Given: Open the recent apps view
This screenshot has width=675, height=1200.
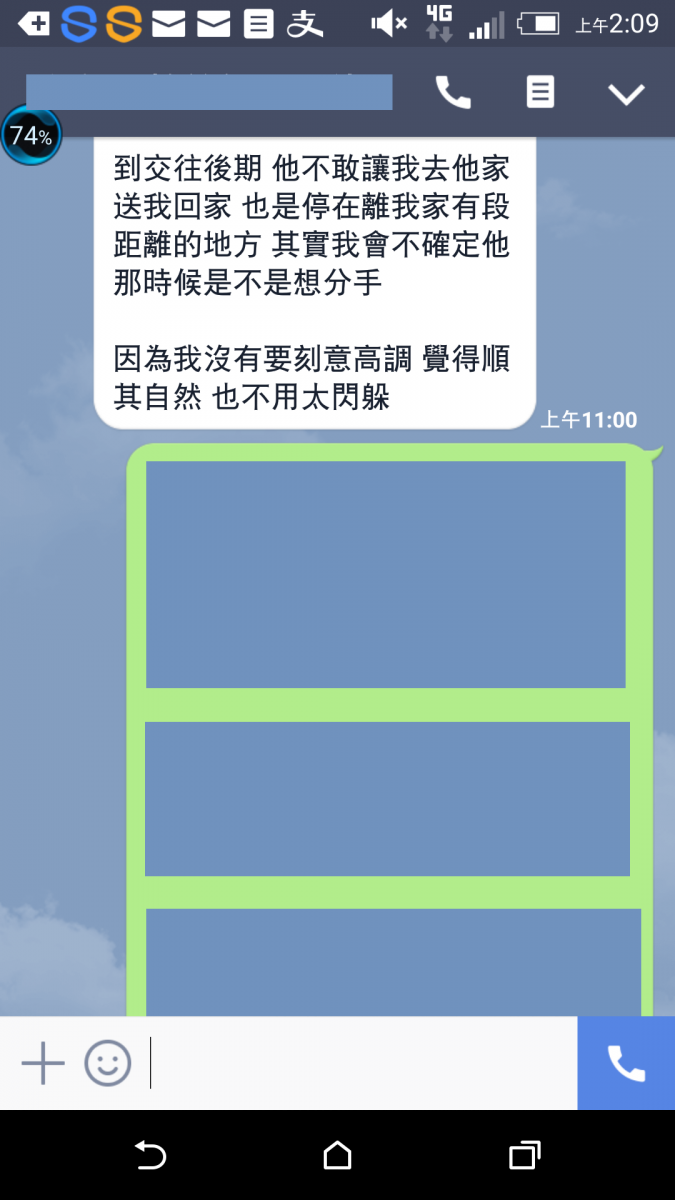Looking at the screenshot, I should pyautogui.click(x=524, y=1156).
